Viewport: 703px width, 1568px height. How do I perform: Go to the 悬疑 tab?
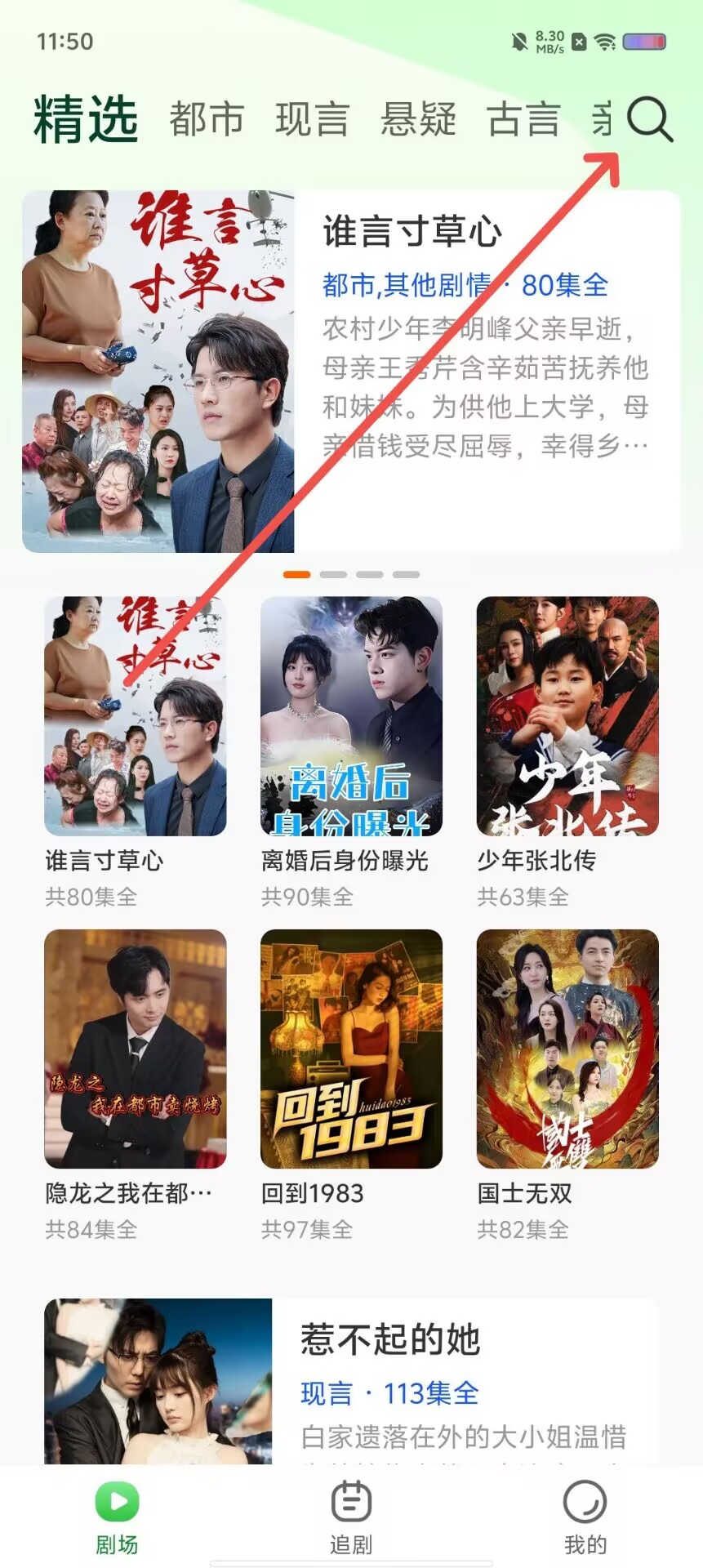(x=418, y=119)
